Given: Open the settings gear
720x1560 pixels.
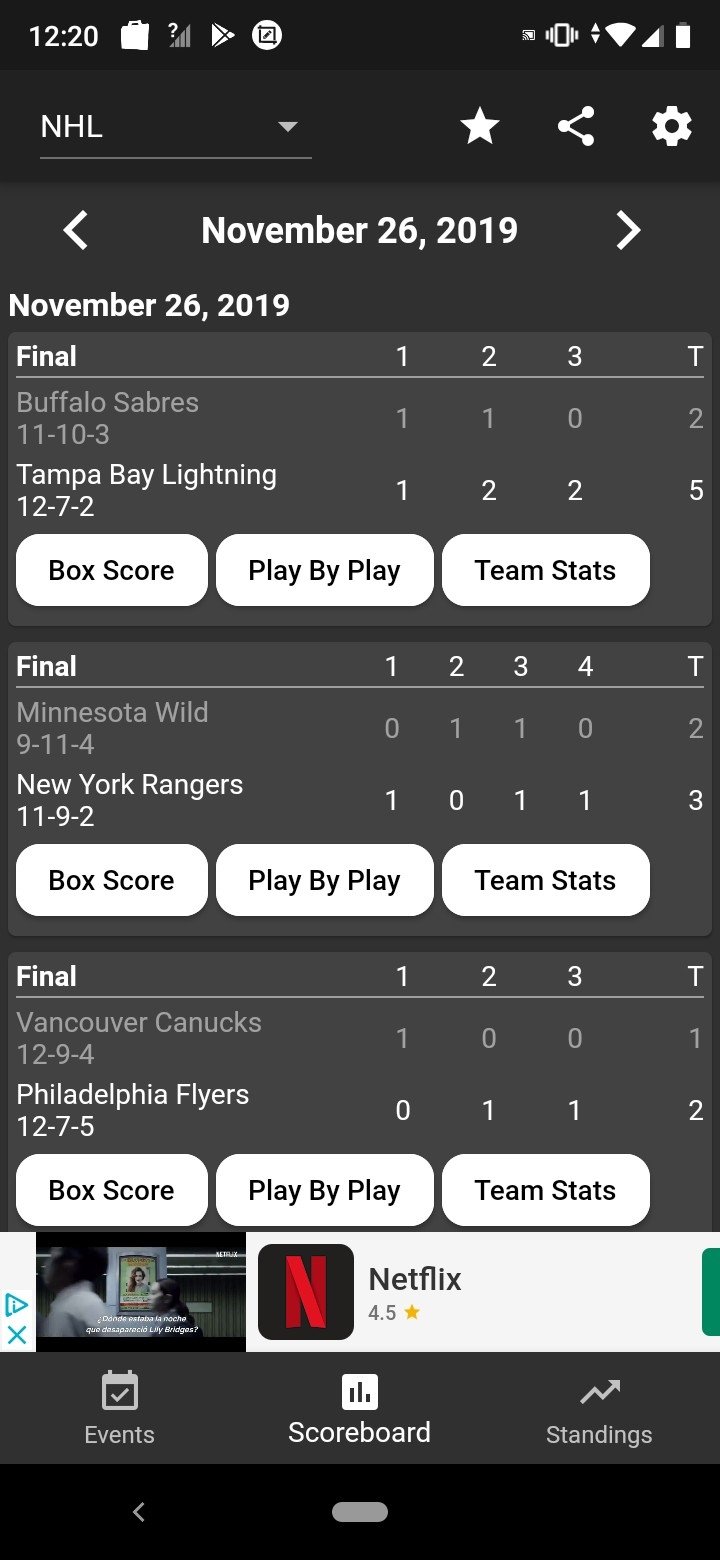Looking at the screenshot, I should [672, 127].
